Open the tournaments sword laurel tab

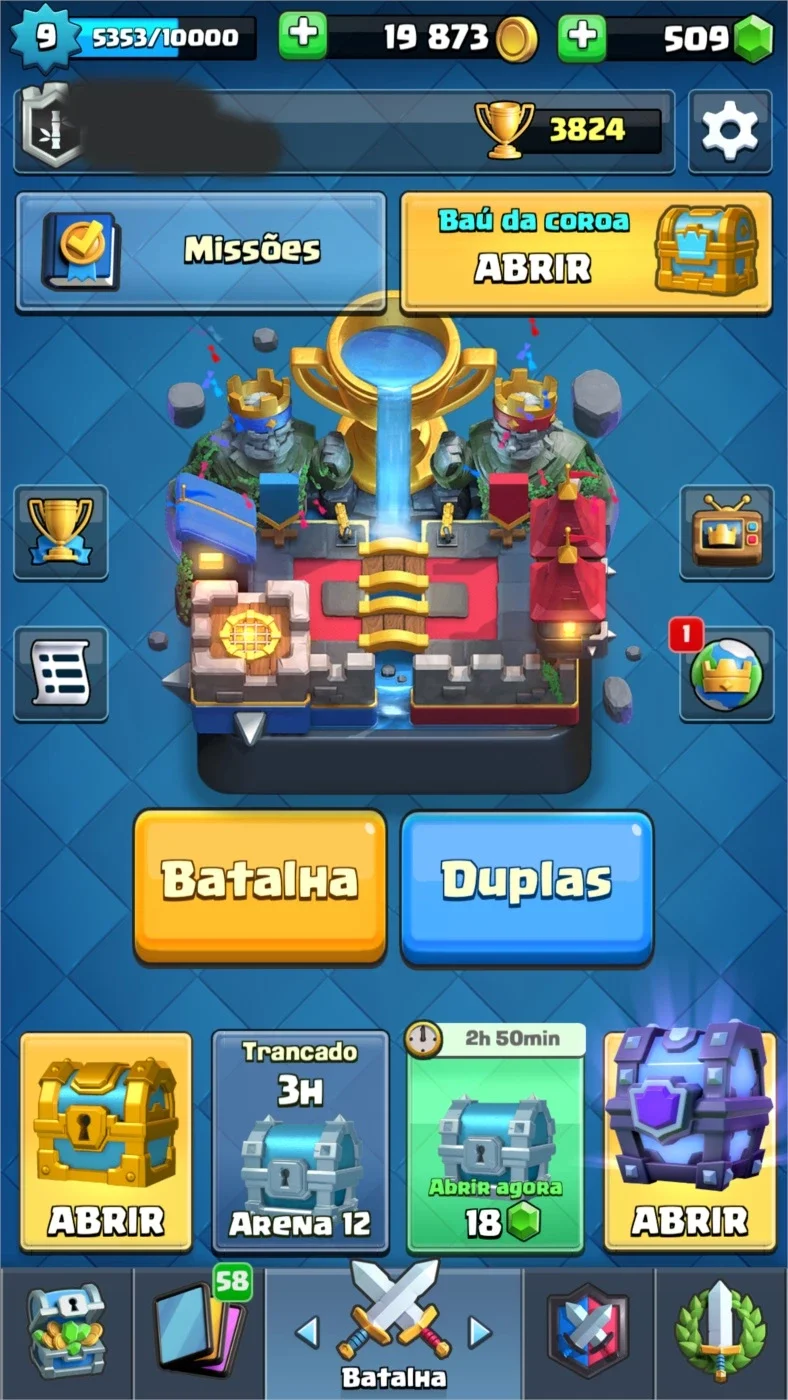722,1334
